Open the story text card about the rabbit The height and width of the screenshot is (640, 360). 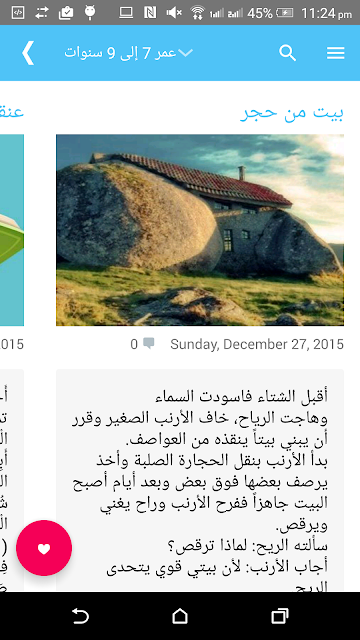click(200, 480)
